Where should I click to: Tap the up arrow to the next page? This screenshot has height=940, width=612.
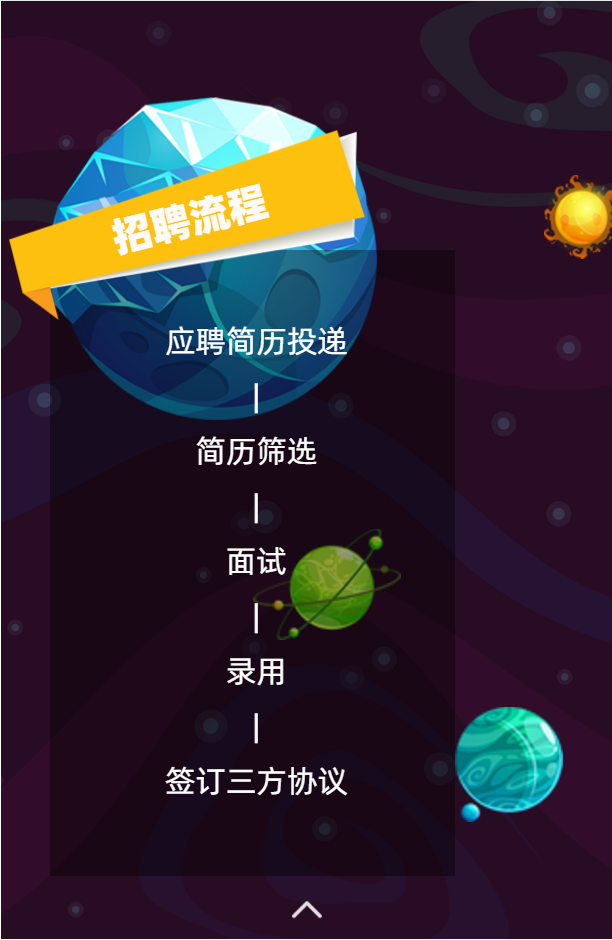tap(306, 909)
